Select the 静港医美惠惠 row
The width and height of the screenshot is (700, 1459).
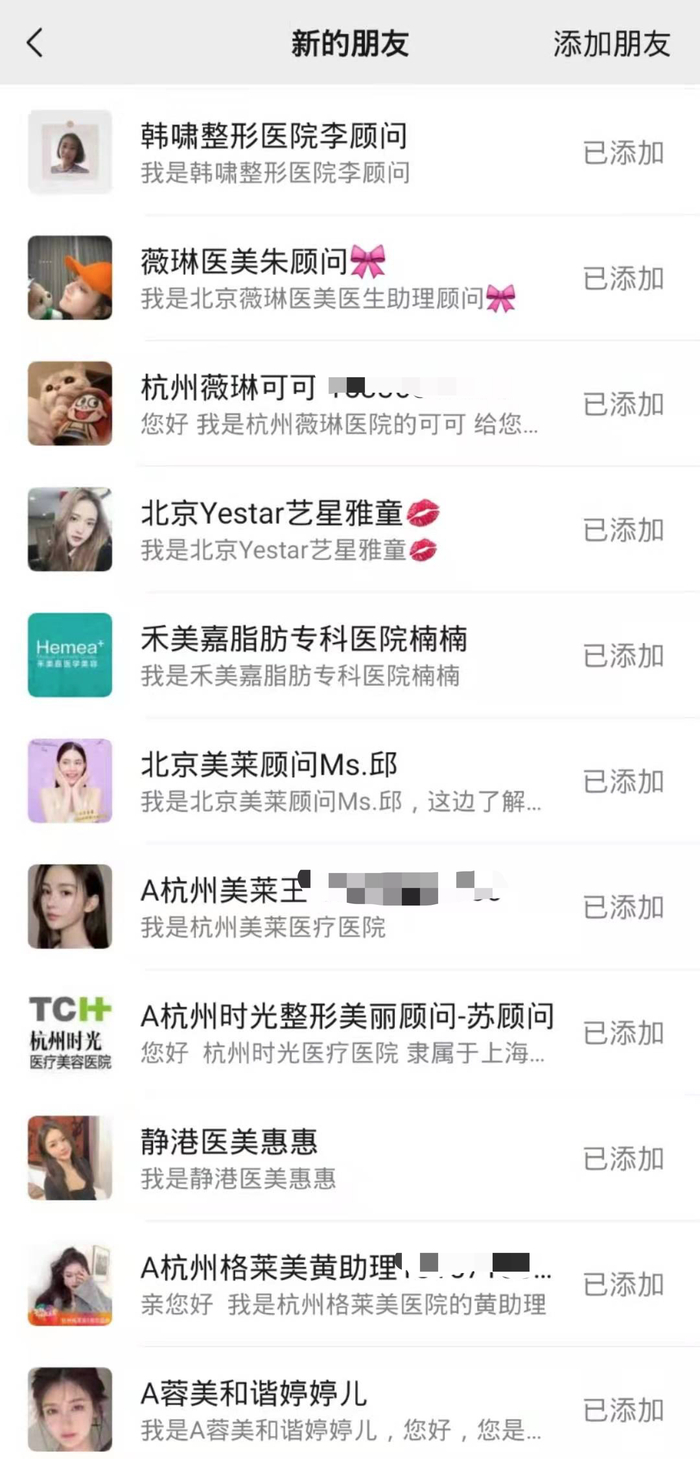[340, 1158]
